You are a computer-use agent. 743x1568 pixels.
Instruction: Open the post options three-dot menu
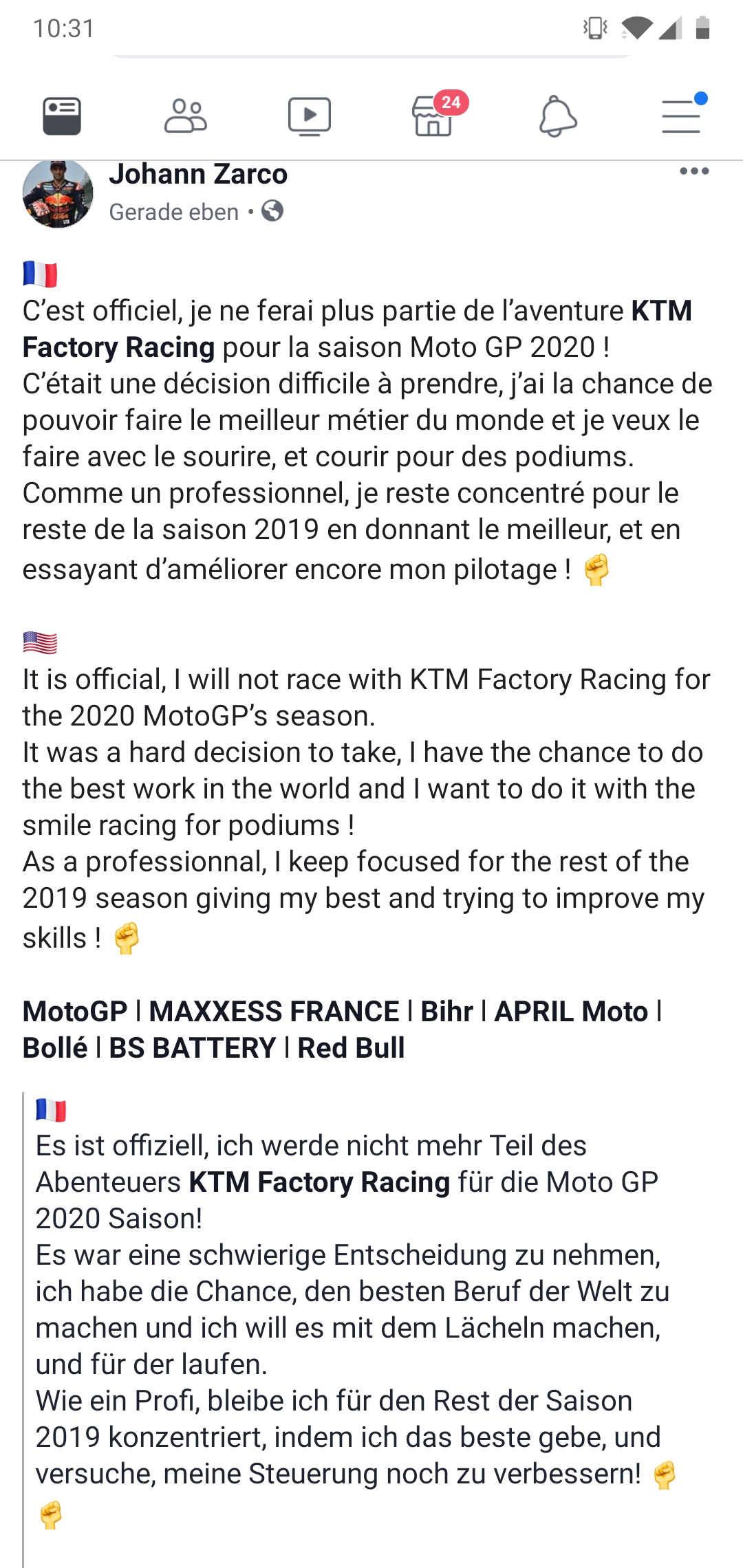[x=693, y=171]
